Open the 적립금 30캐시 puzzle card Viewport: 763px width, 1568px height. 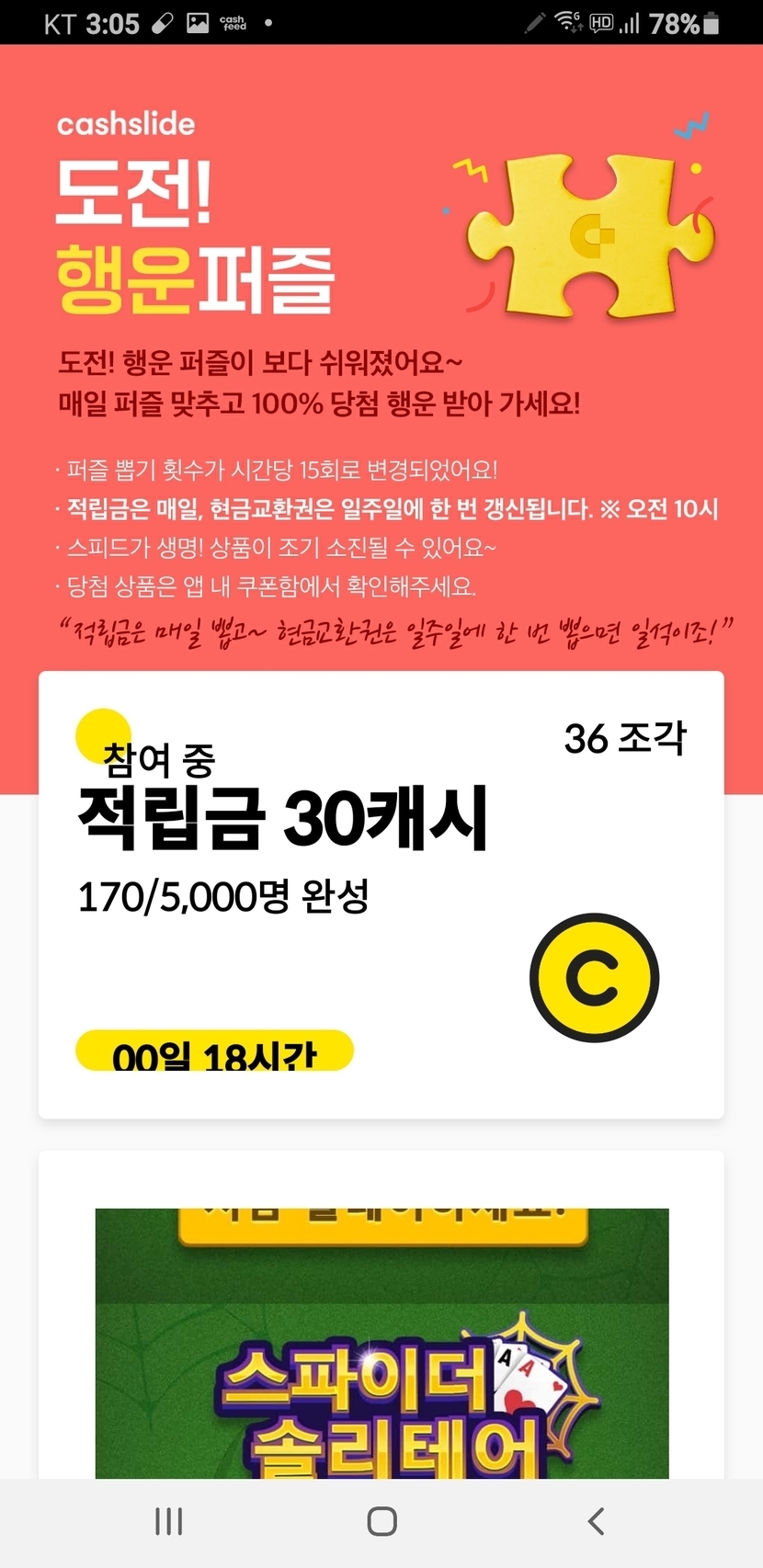point(381,894)
